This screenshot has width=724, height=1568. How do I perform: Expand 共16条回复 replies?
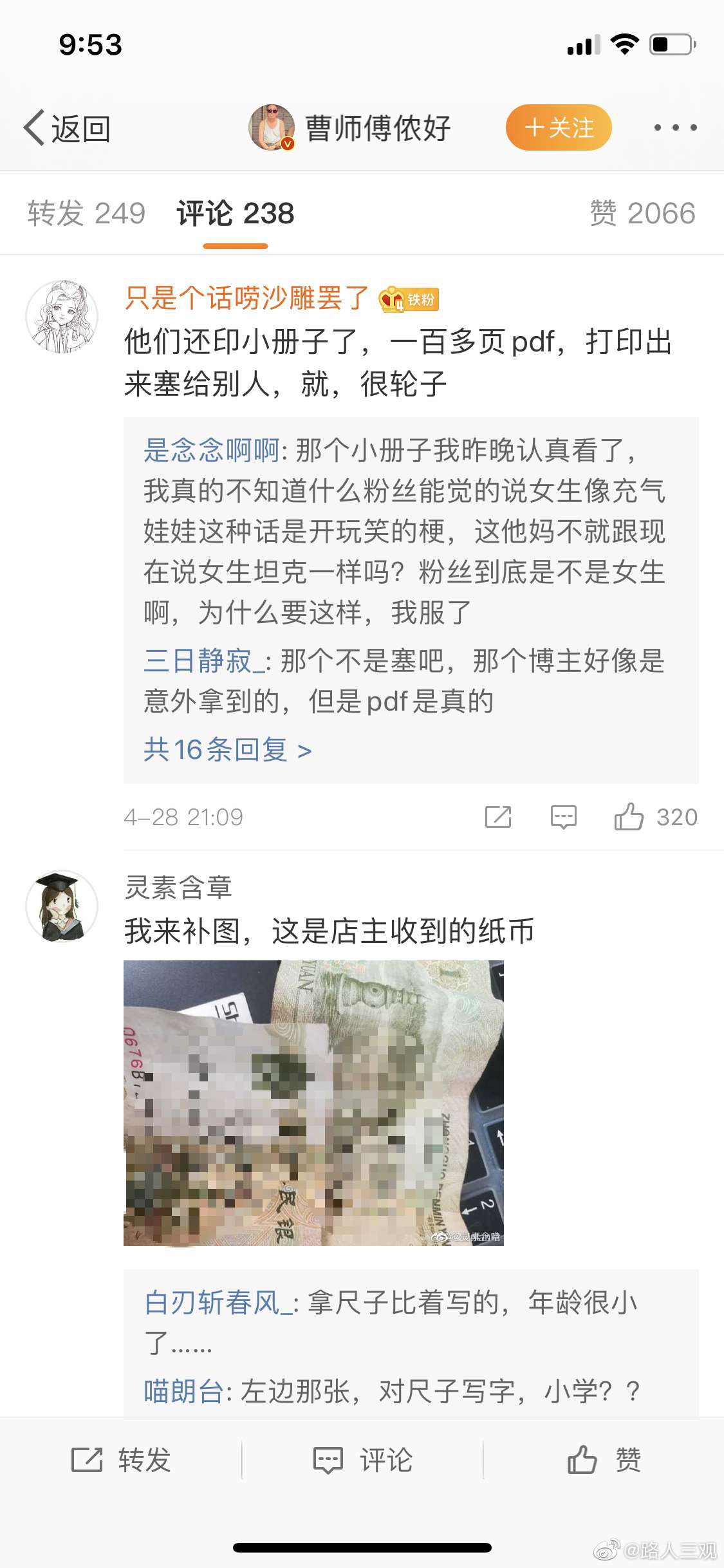(228, 750)
